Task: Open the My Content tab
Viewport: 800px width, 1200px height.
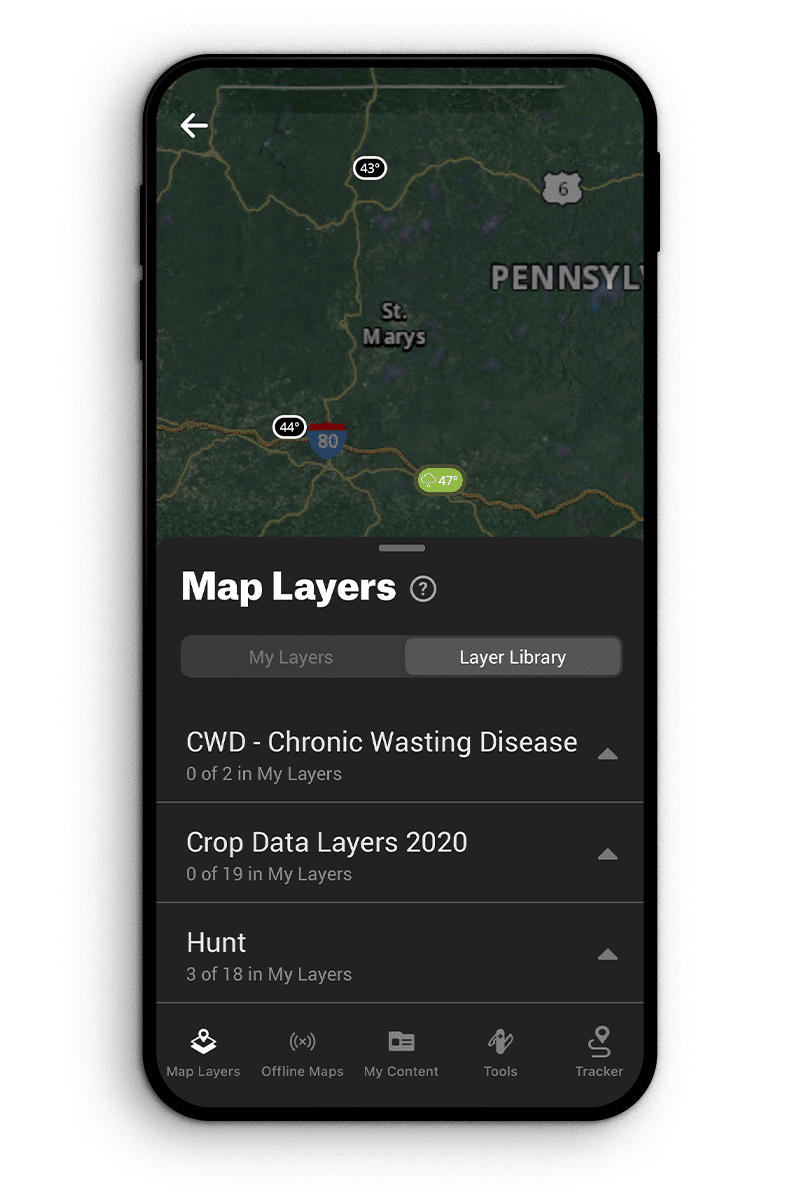Action: coord(401,1053)
